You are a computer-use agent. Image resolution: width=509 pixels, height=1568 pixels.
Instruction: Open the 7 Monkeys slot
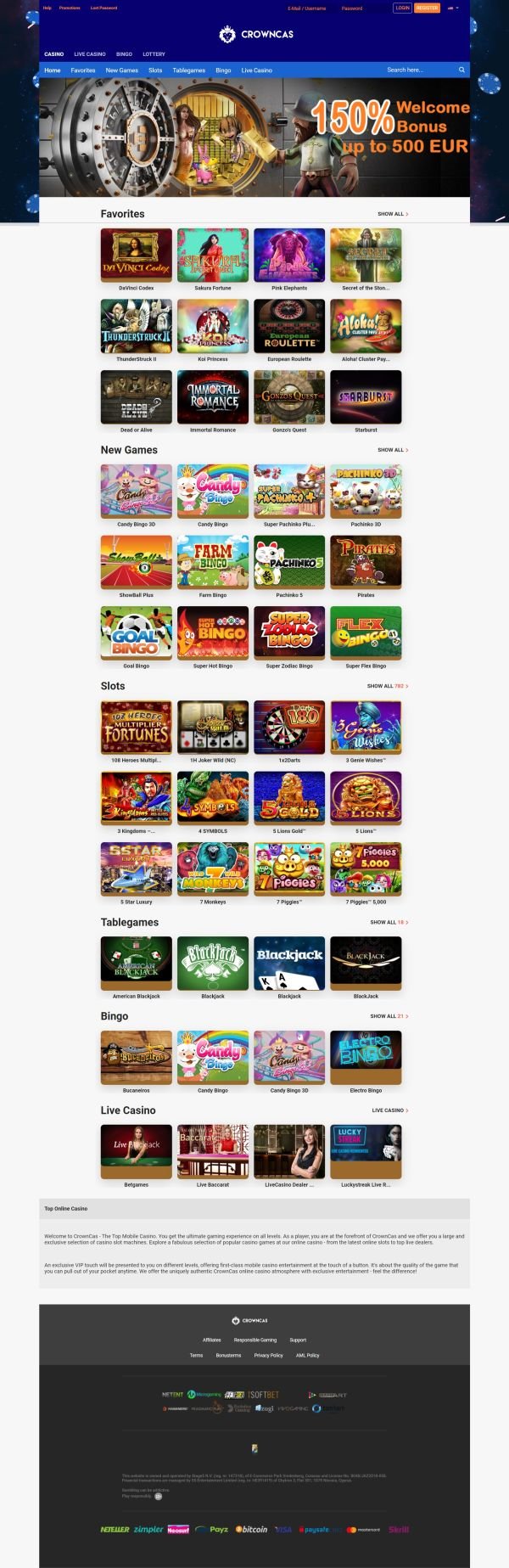click(213, 868)
